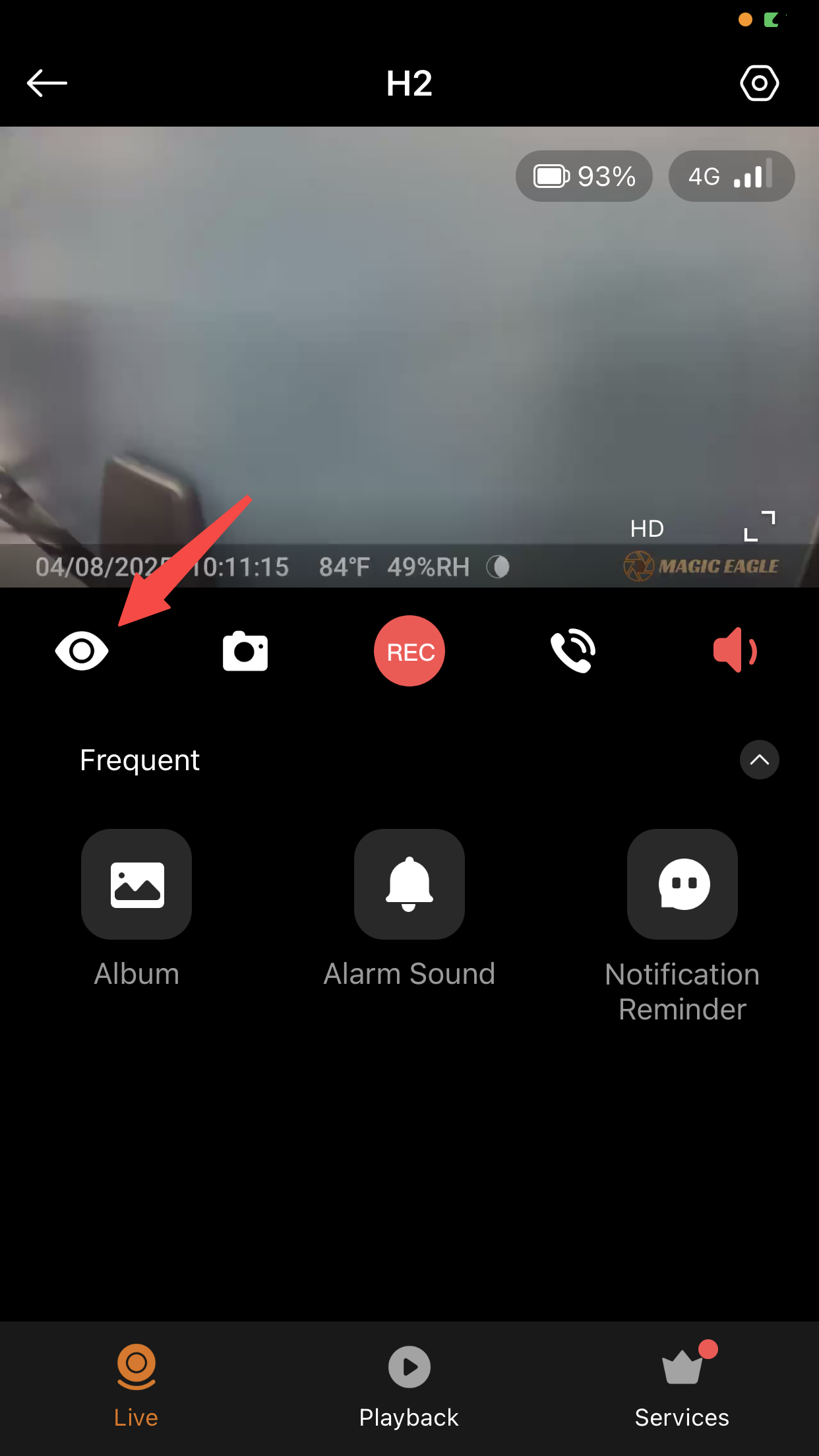819x1456 pixels.
Task: Take a snapshot with camera icon
Action: click(x=245, y=652)
